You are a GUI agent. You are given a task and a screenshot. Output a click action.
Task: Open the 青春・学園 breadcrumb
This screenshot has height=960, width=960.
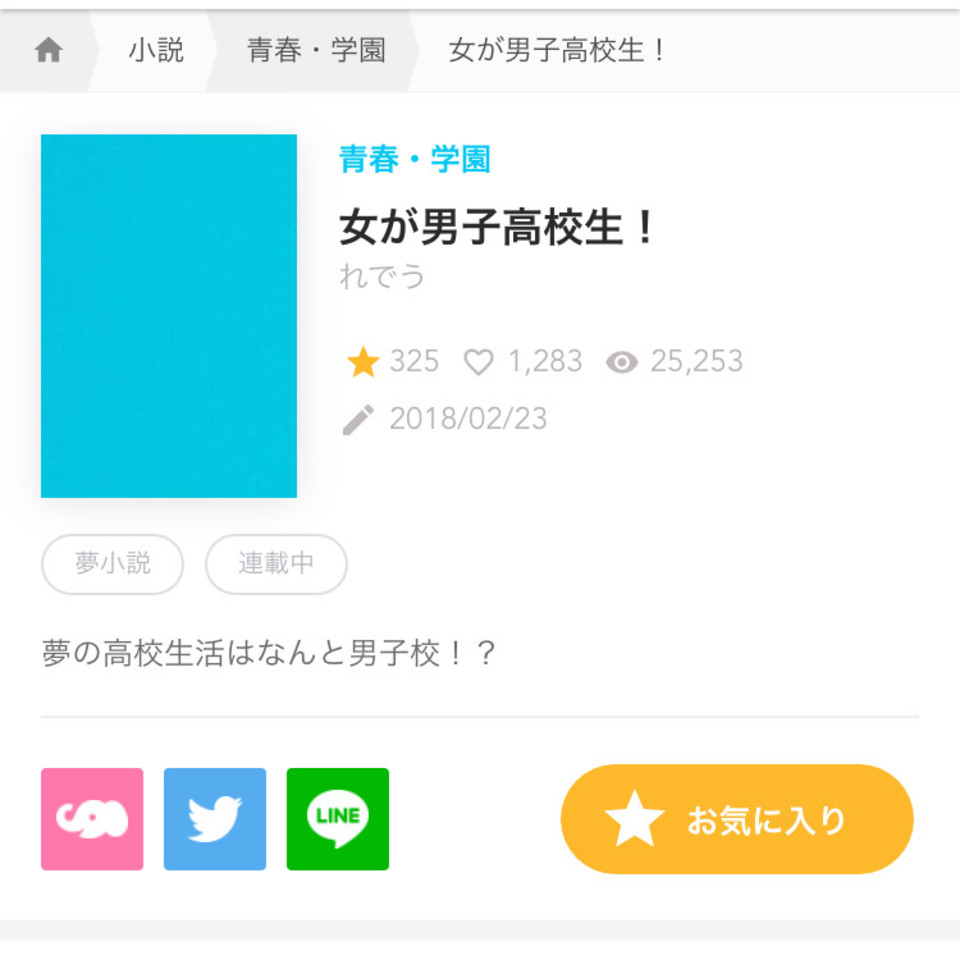tap(316, 51)
